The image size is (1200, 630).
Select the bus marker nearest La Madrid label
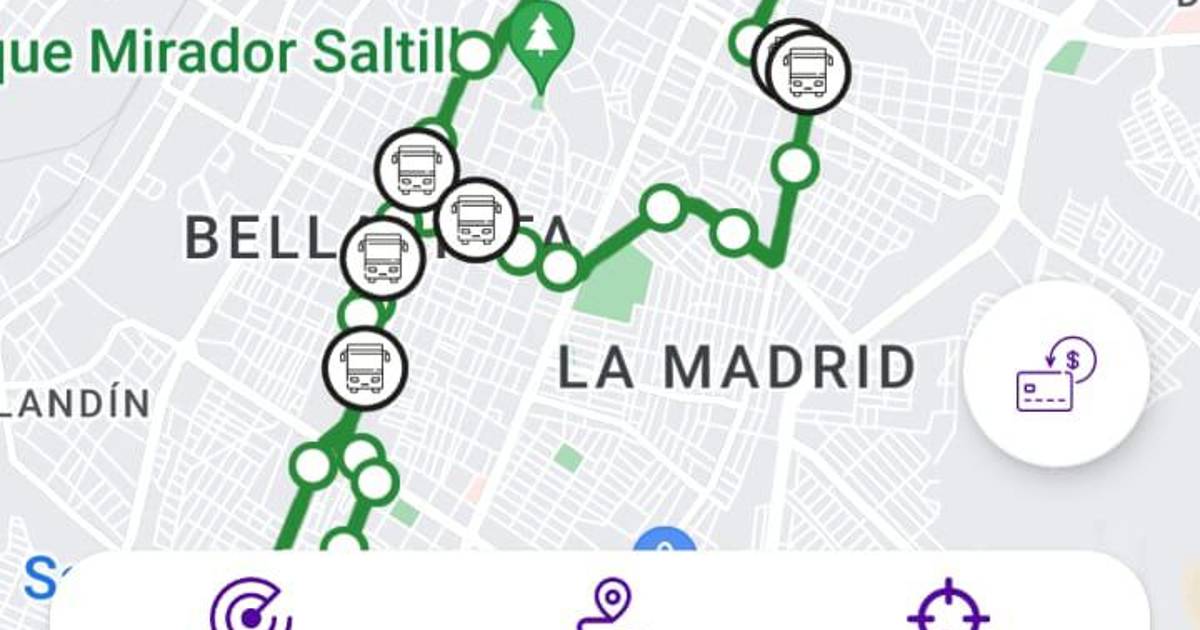click(476, 219)
